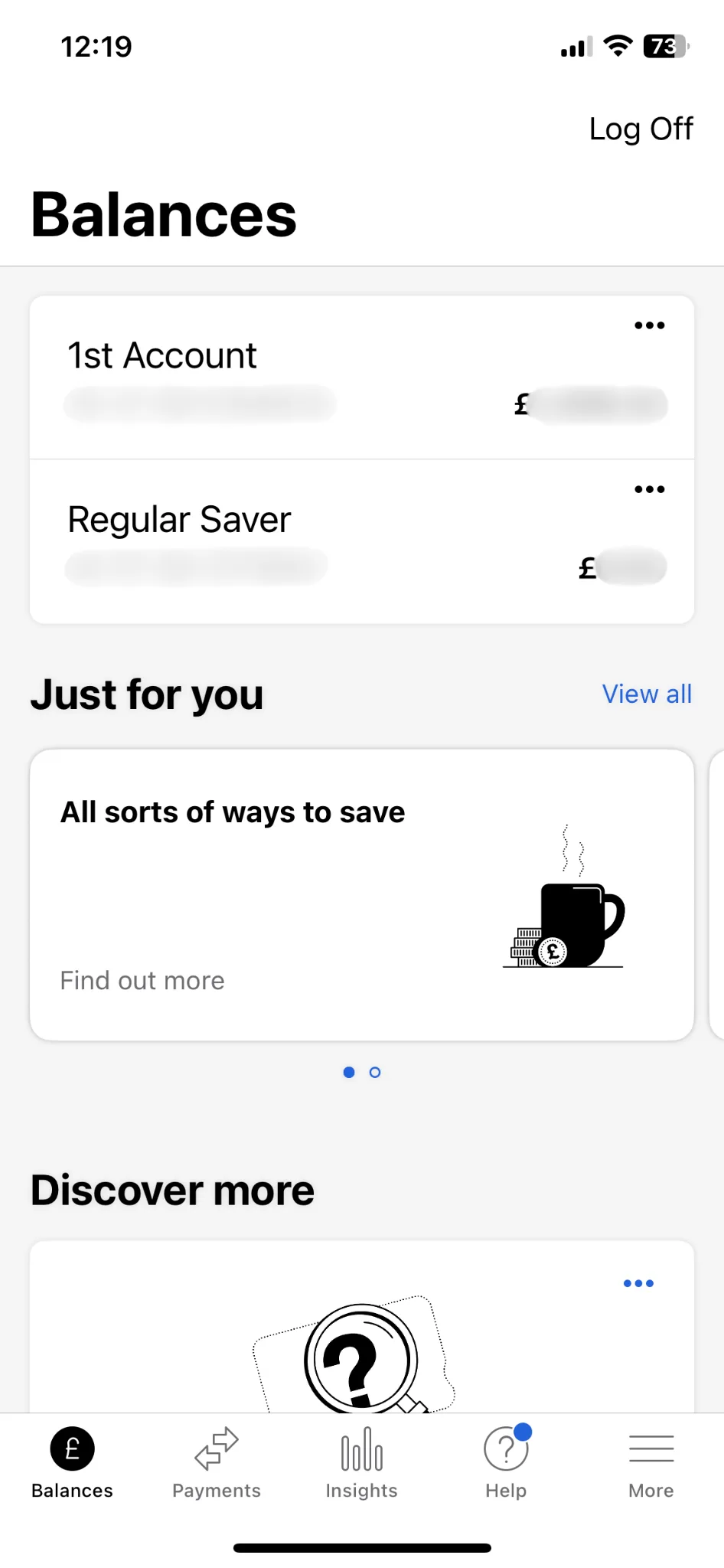
Task: Go to the Help tab
Action: tap(506, 1462)
